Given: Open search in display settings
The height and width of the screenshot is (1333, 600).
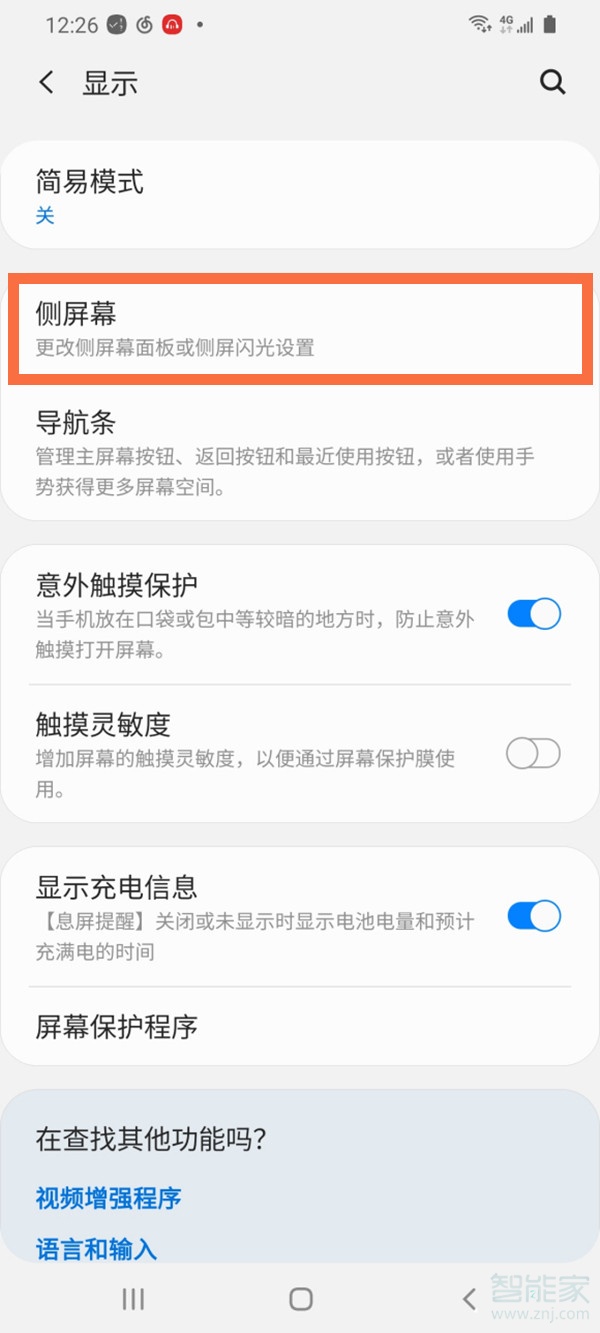Looking at the screenshot, I should pos(553,83).
